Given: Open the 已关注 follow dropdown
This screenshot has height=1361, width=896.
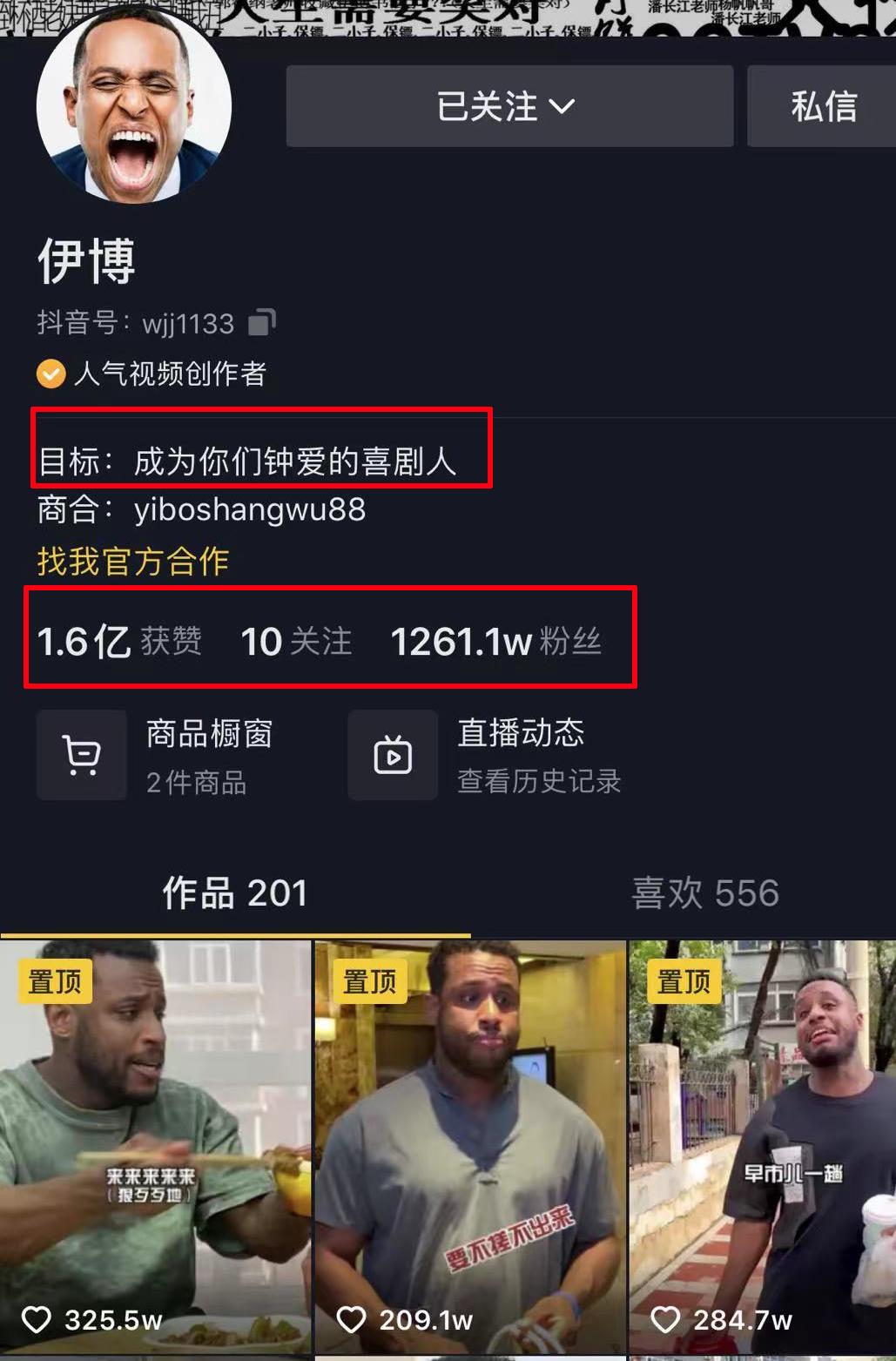Looking at the screenshot, I should coord(509,106).
